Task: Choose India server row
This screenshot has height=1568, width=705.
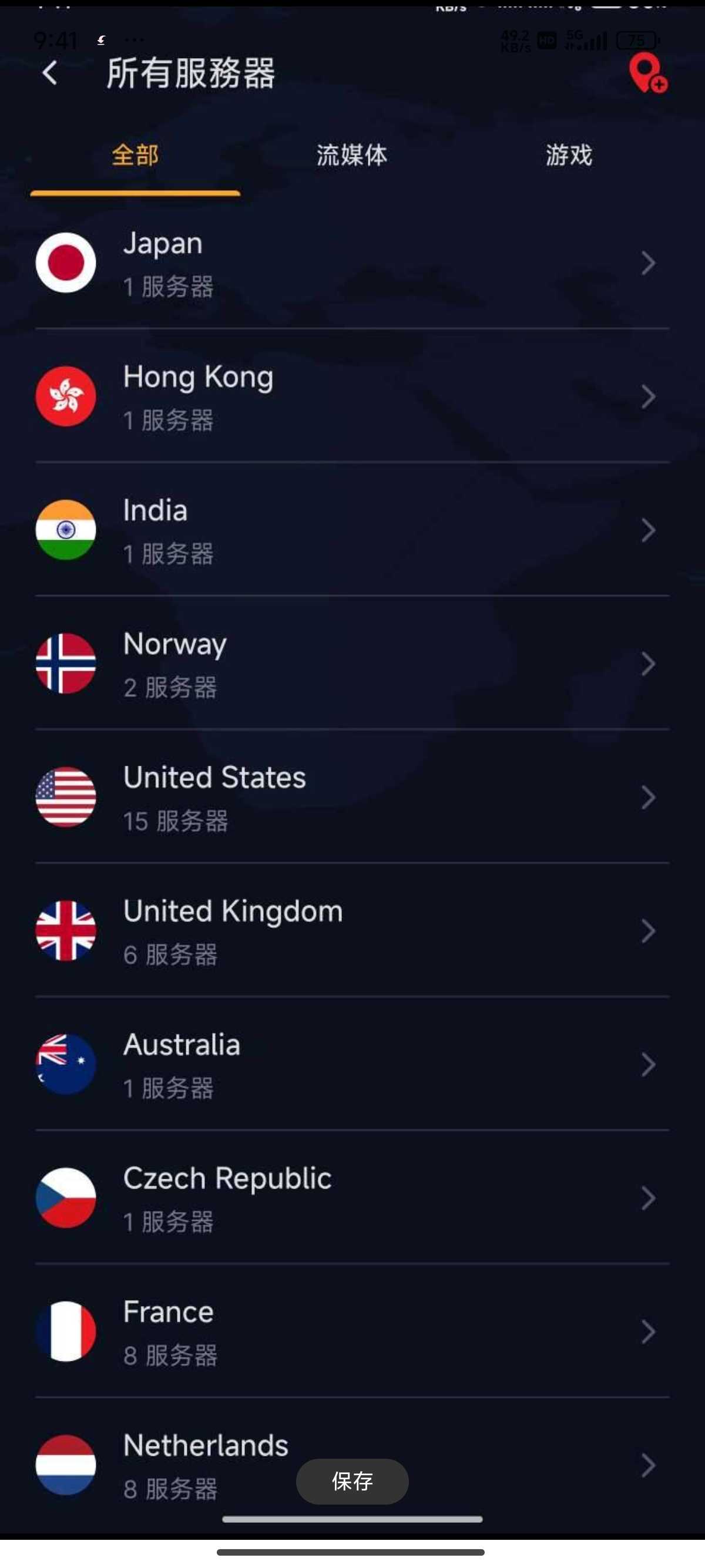Action: coord(352,530)
